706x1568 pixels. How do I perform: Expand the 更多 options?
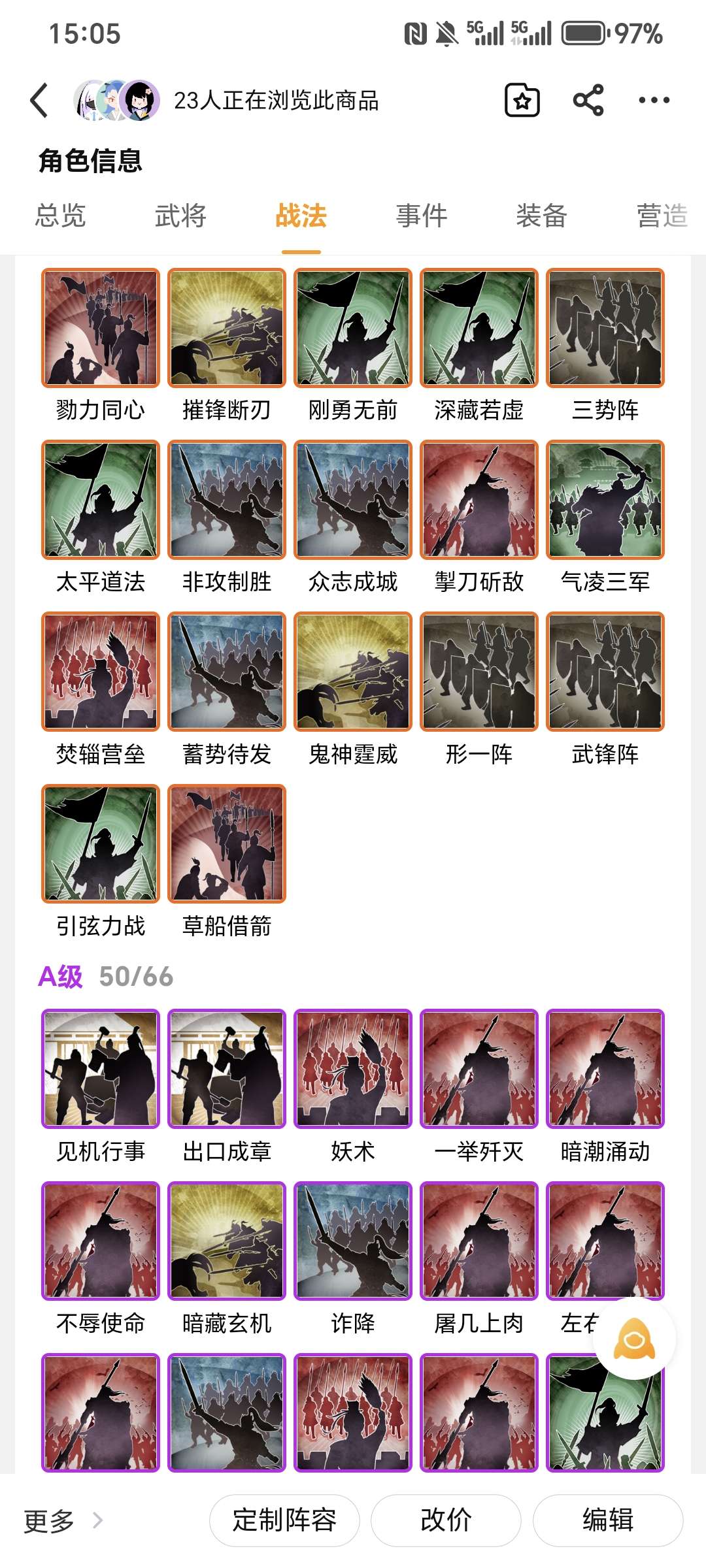click(63, 1521)
